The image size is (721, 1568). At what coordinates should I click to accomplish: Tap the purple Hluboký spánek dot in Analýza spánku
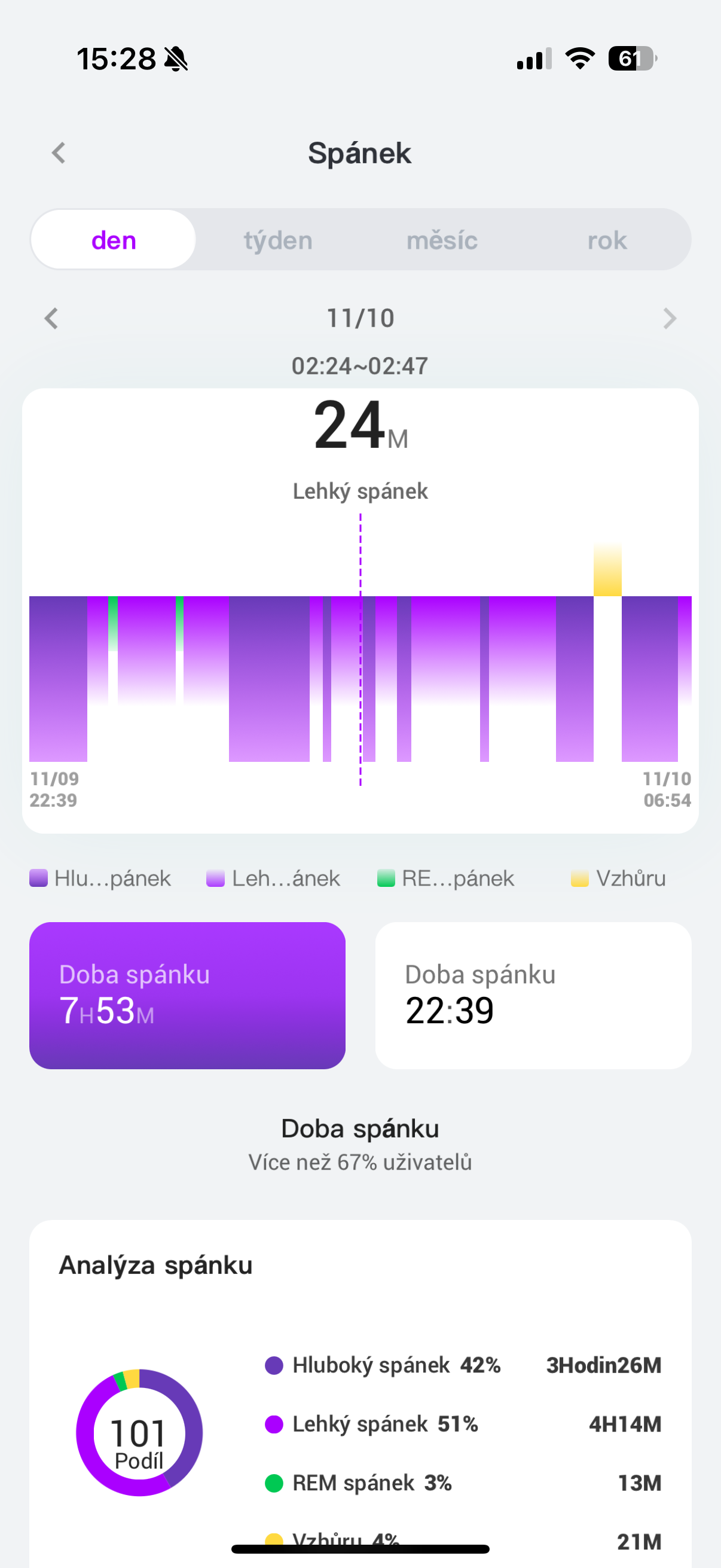point(275,1365)
